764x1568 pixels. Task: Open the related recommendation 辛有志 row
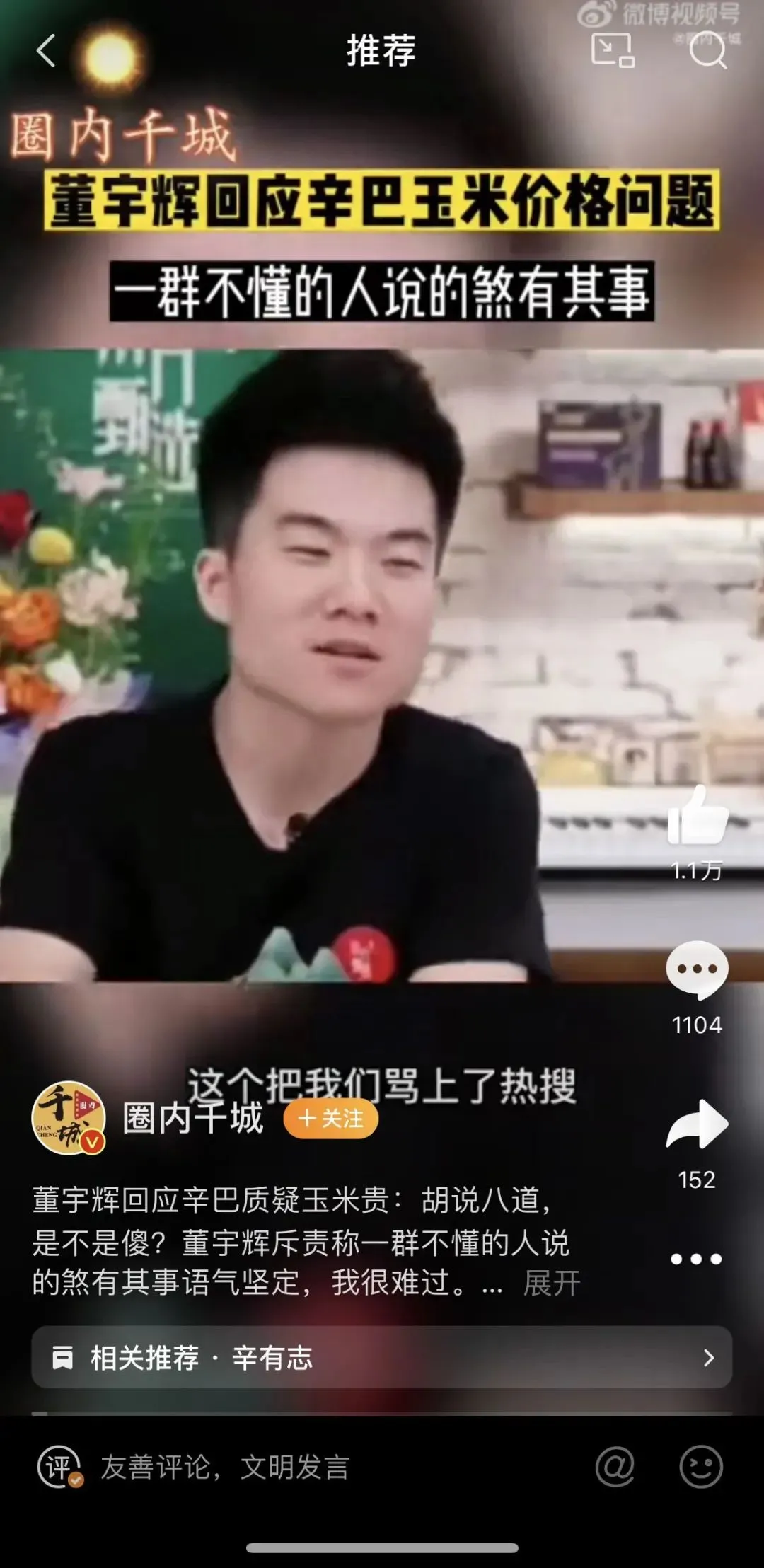click(x=382, y=1357)
